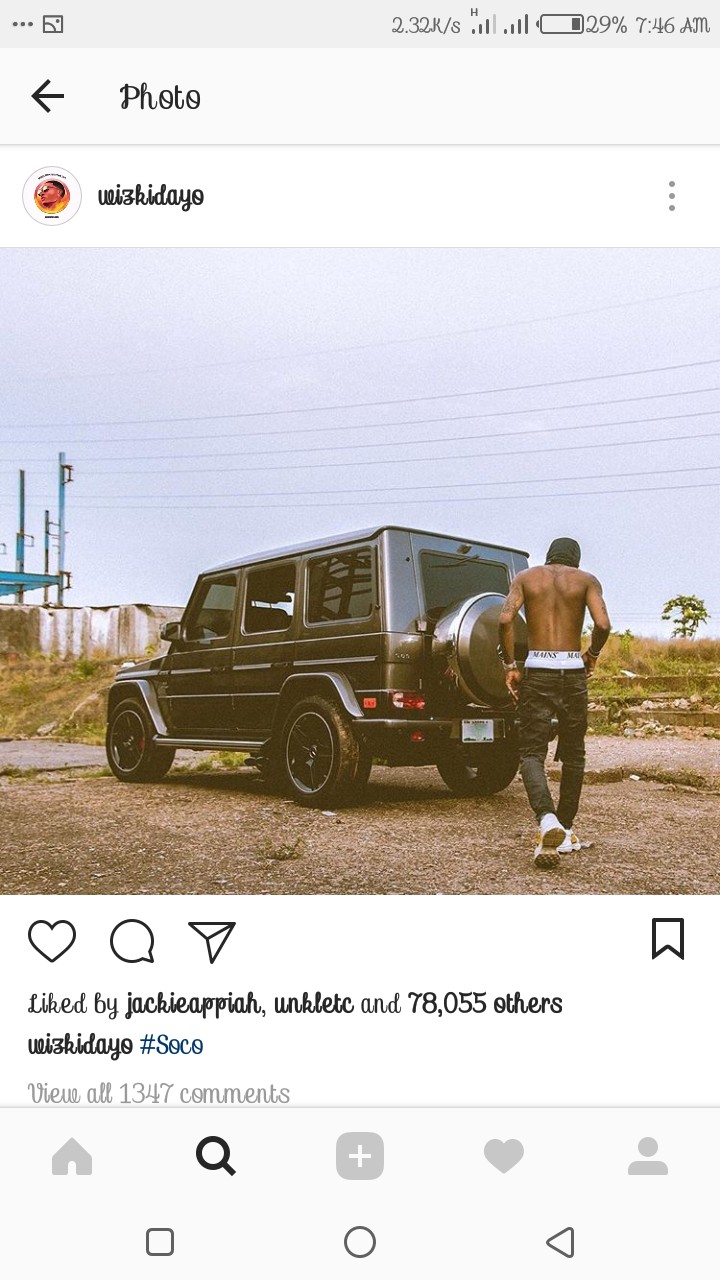Go back from the Photo screen
The width and height of the screenshot is (720, 1280).
click(47, 96)
